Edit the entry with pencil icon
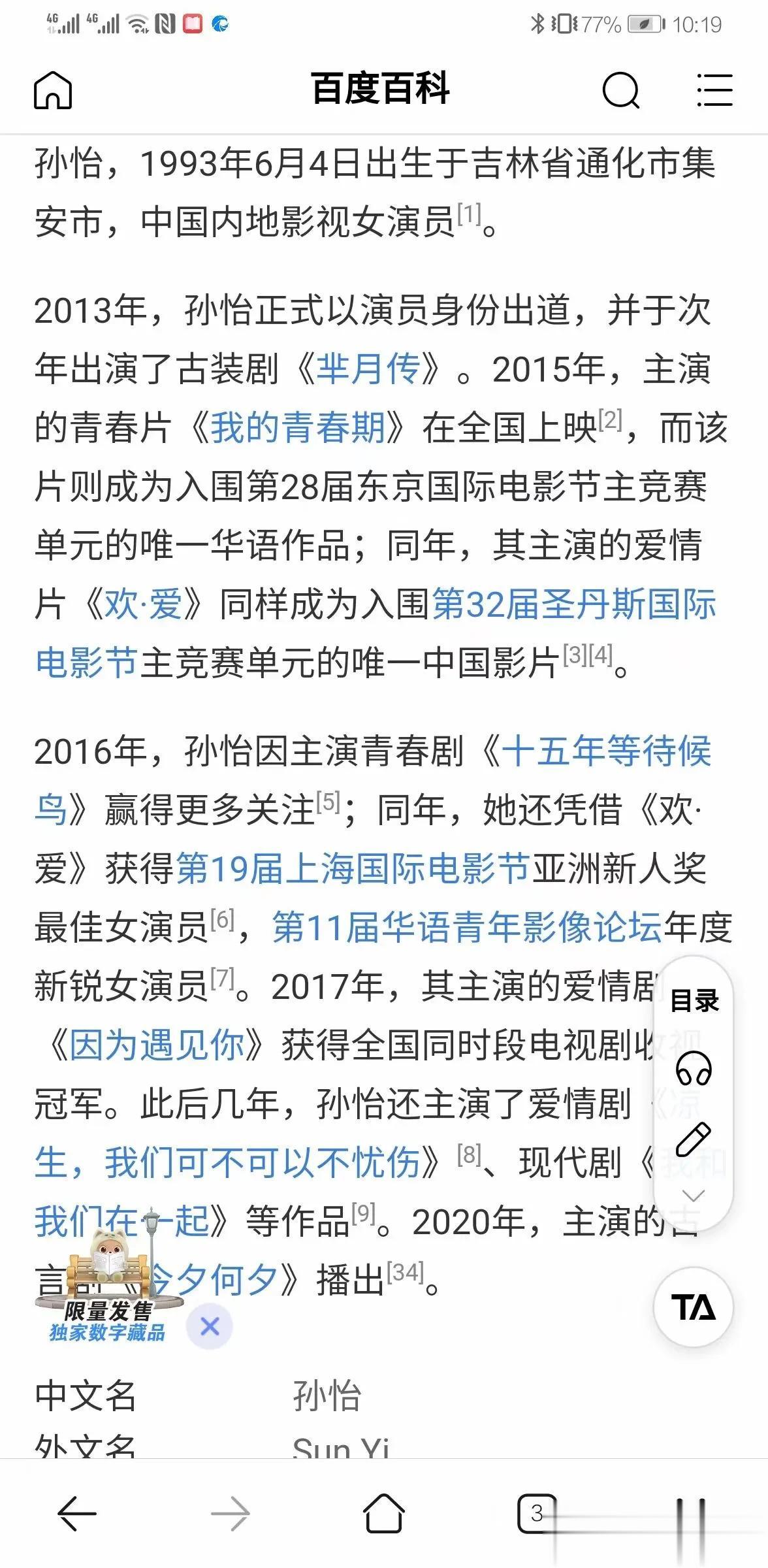768x1568 pixels. click(x=694, y=1138)
